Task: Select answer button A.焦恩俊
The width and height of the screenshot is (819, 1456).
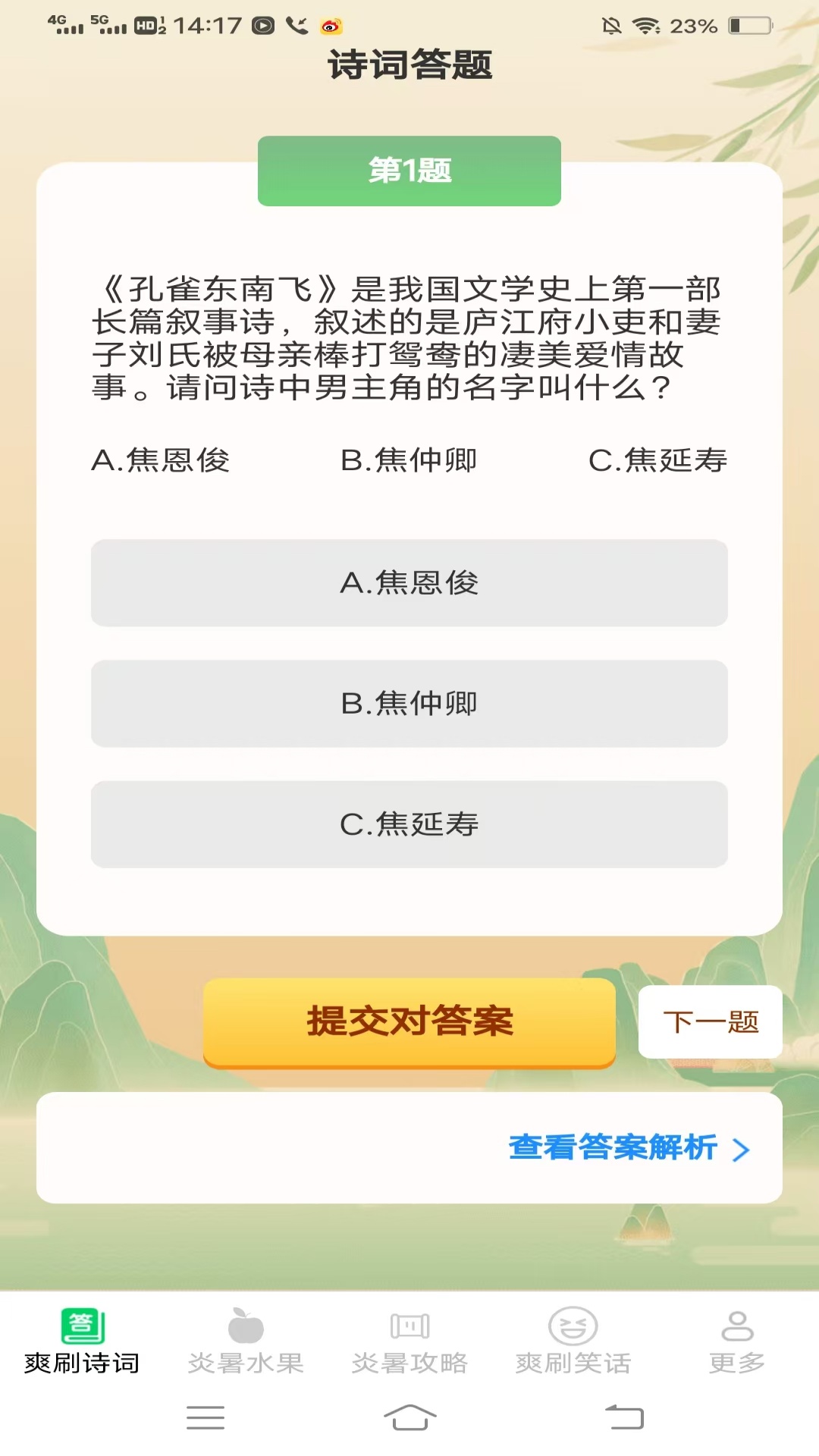Action: [409, 583]
